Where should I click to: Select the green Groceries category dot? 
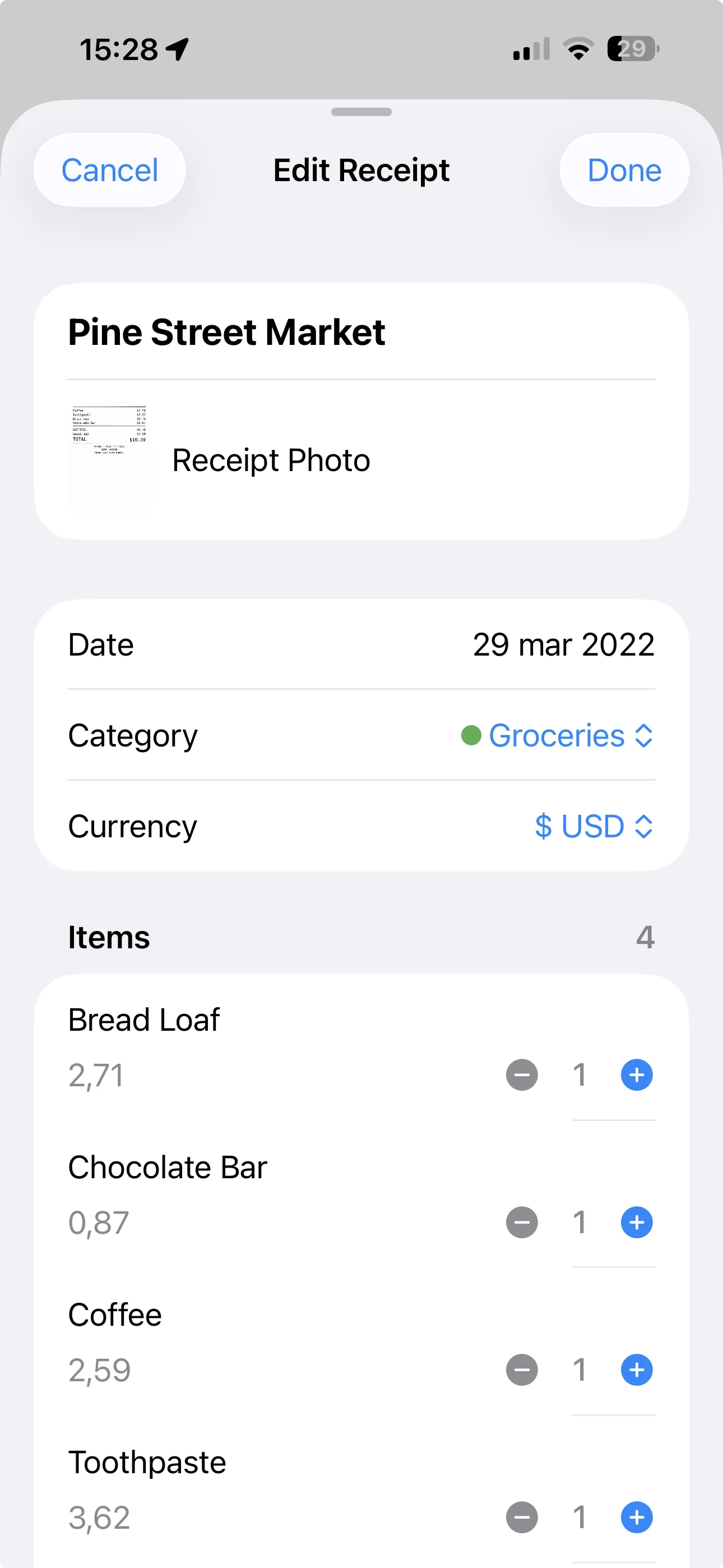472,736
